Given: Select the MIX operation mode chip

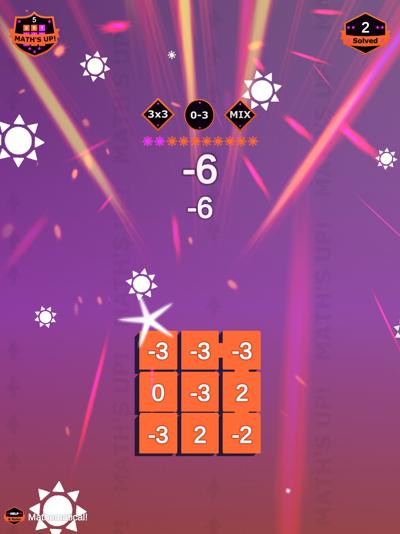Looking at the screenshot, I should coord(240,115).
